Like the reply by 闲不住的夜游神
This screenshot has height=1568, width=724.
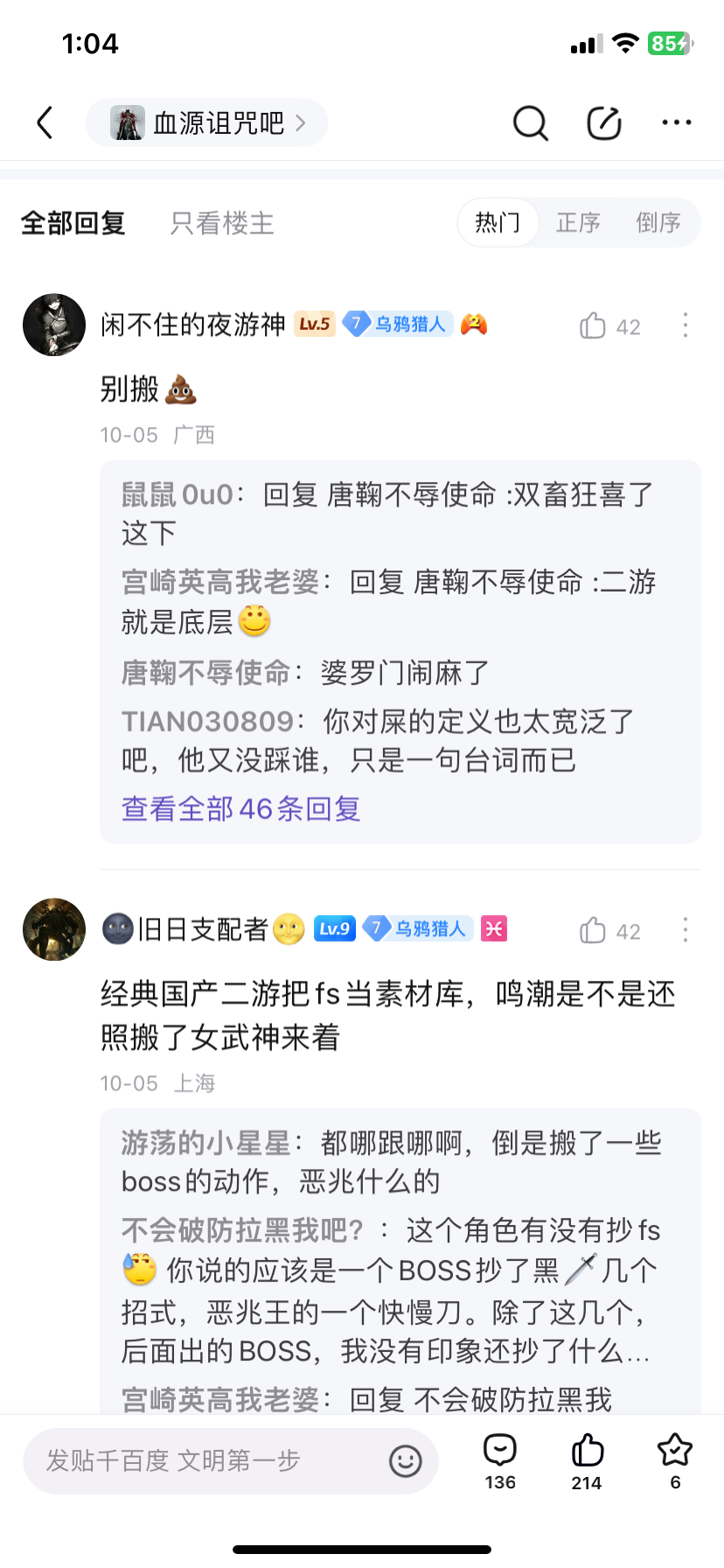click(x=594, y=325)
